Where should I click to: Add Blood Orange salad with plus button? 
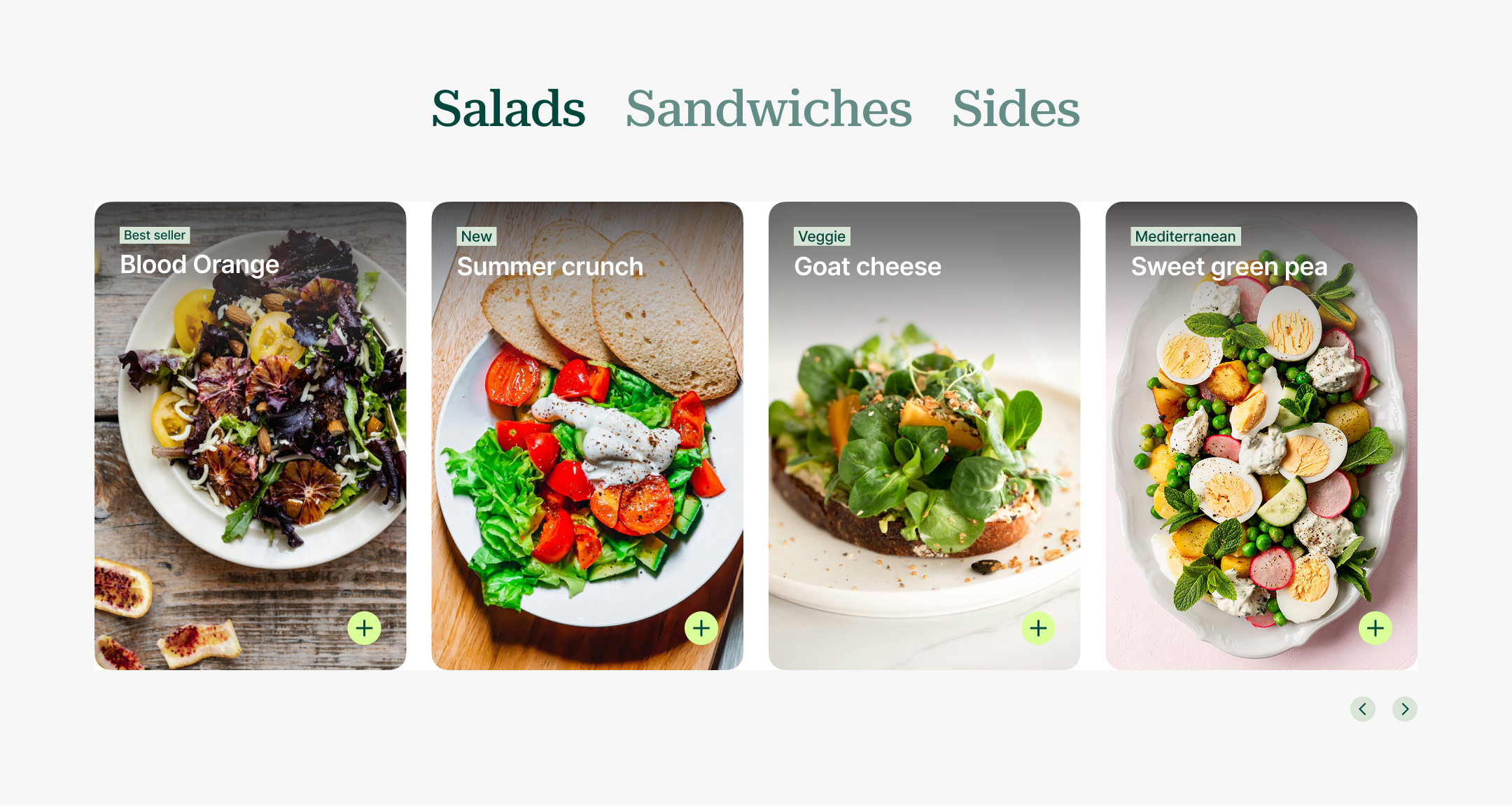point(364,628)
